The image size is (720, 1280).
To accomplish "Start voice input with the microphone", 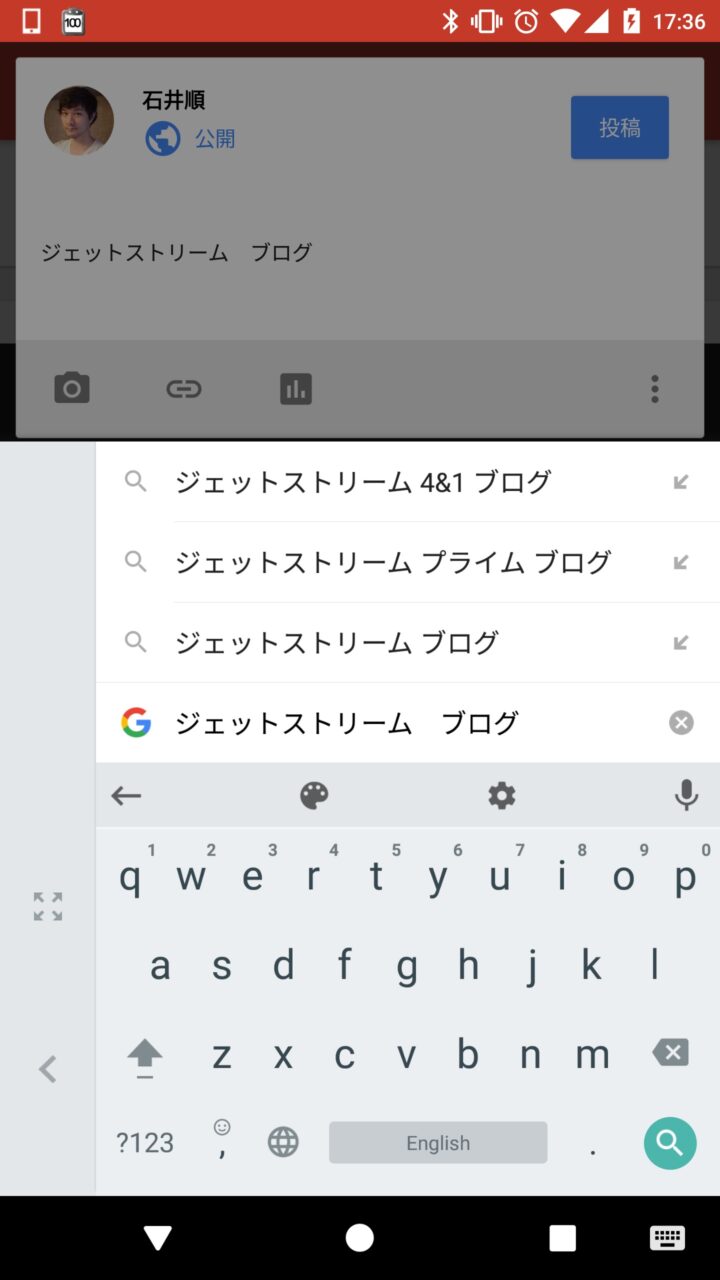I will click(x=686, y=796).
